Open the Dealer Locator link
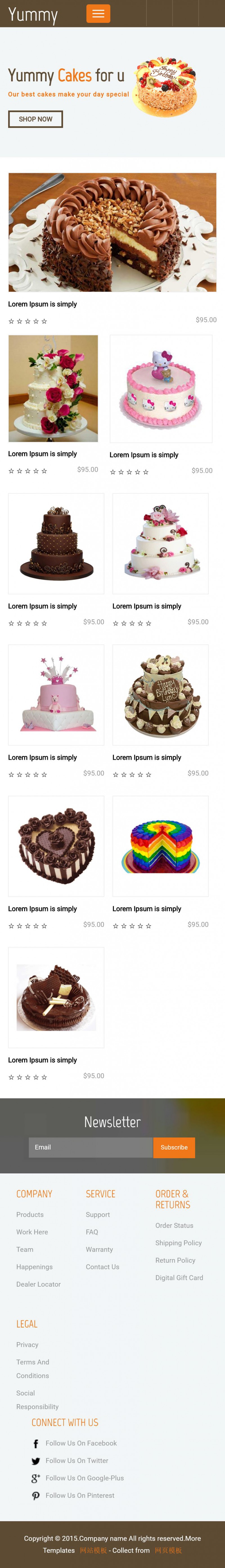This screenshot has height=1568, width=225. pos(38,1284)
